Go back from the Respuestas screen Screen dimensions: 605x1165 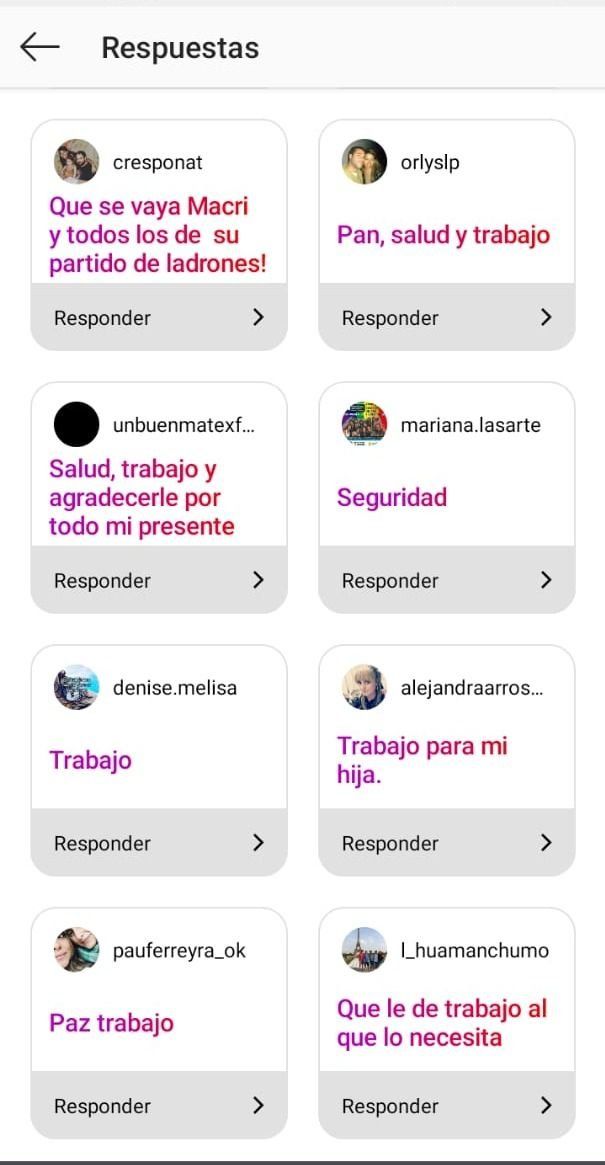point(40,47)
